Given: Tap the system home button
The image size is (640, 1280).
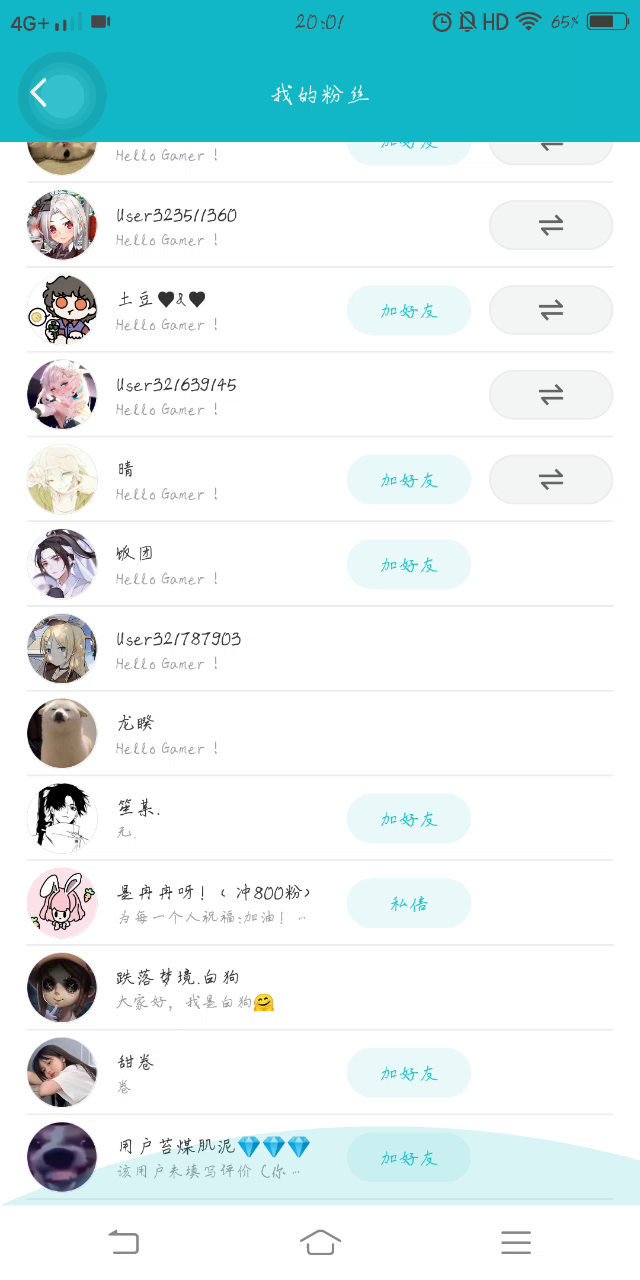Looking at the screenshot, I should (x=320, y=1242).
